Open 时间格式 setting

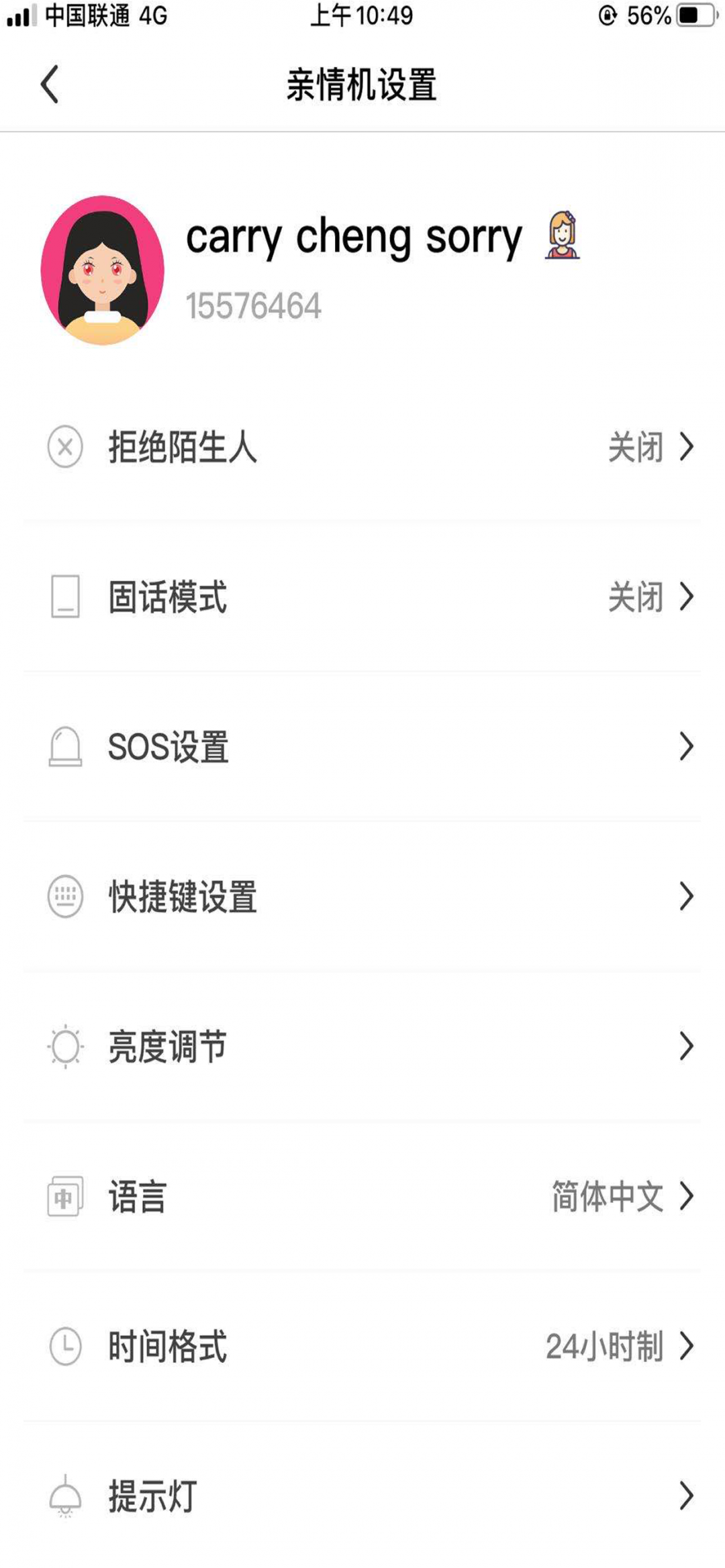coord(362,1346)
